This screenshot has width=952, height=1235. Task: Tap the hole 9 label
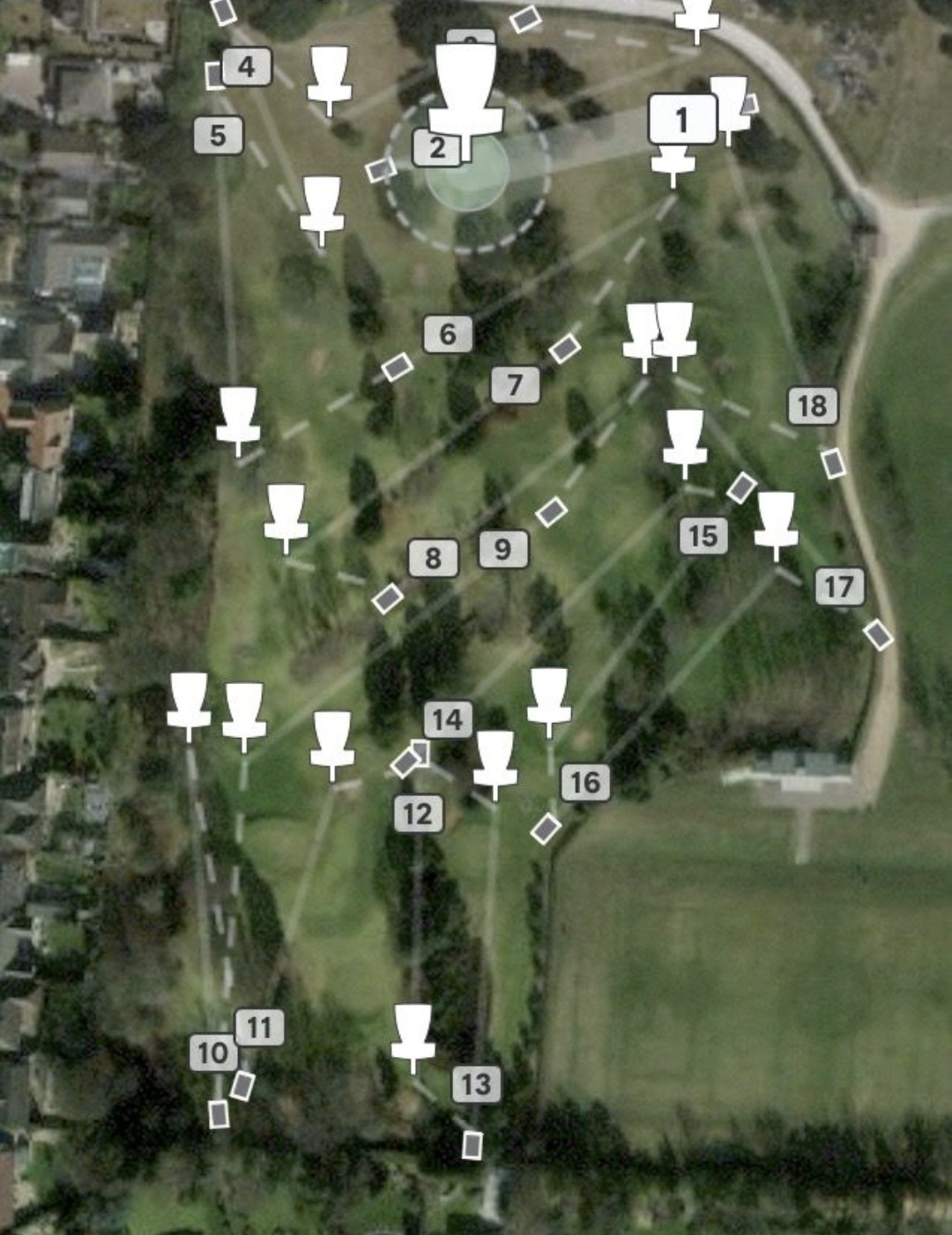(x=502, y=548)
